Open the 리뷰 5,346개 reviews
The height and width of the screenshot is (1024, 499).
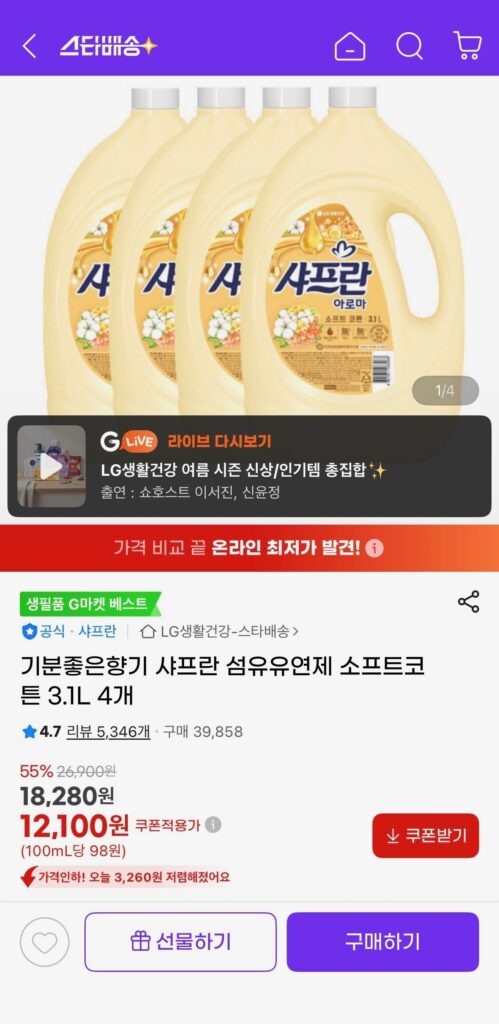tap(108, 731)
